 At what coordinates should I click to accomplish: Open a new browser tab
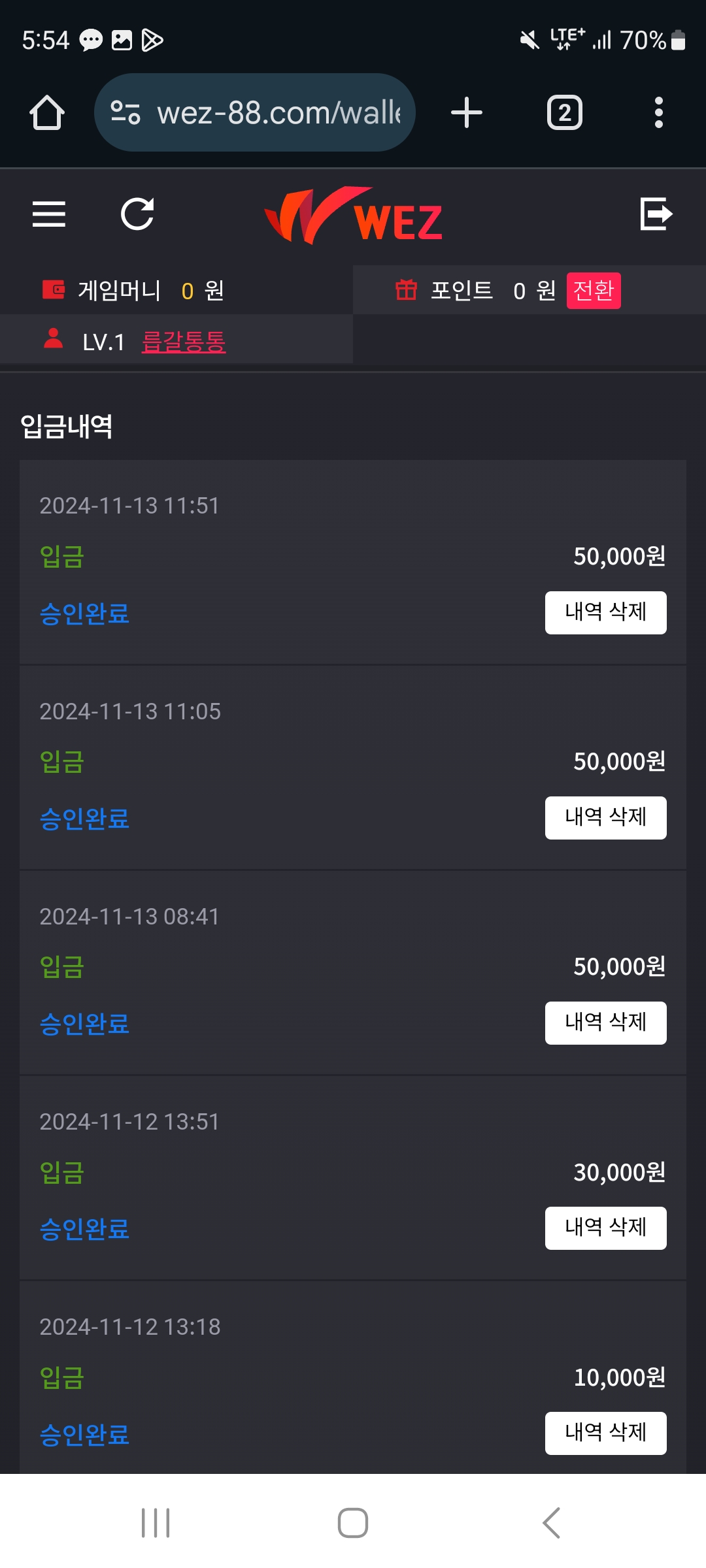(467, 112)
